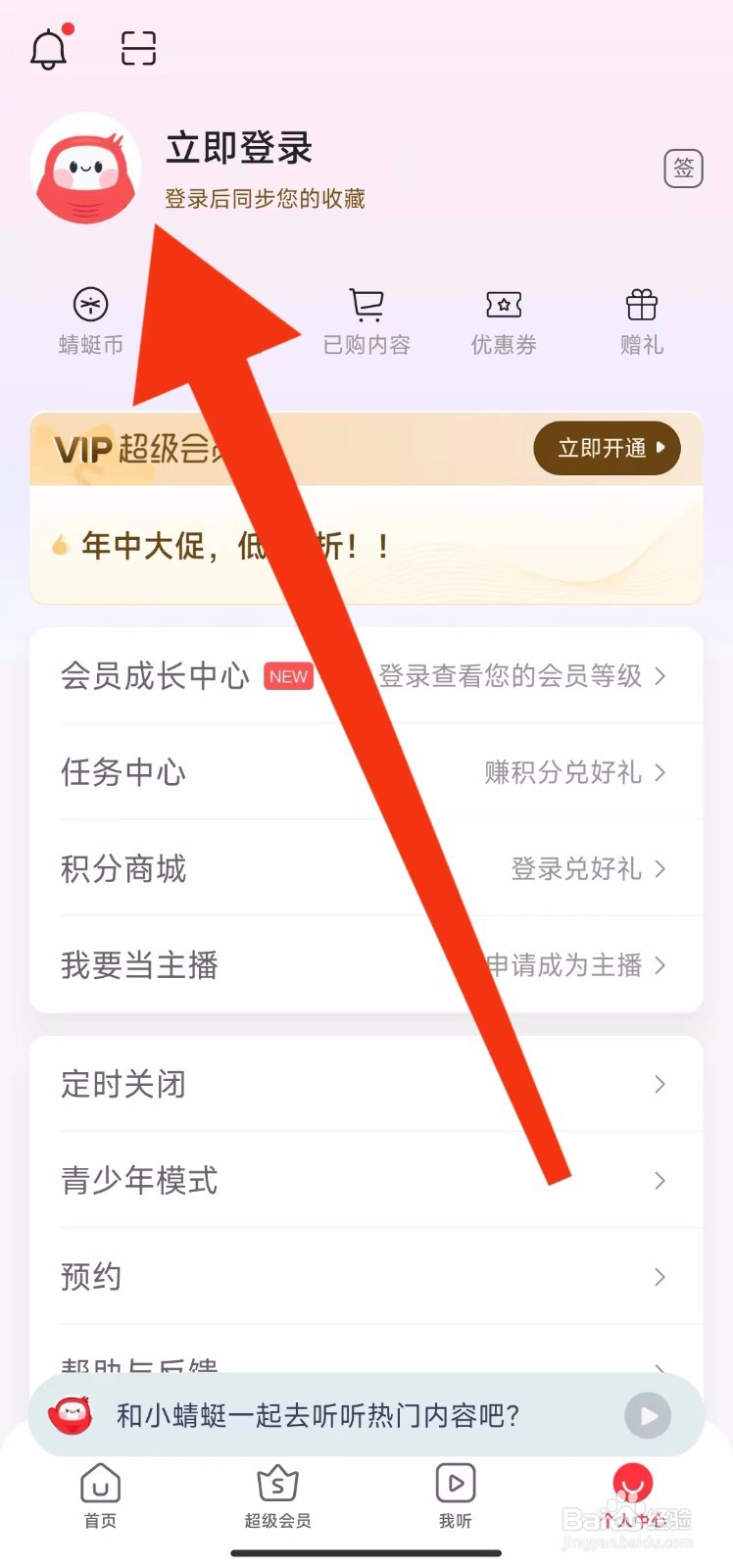This screenshot has width=733, height=1568.
Task: Switch to the 我听 listening tab
Action: (455, 1494)
